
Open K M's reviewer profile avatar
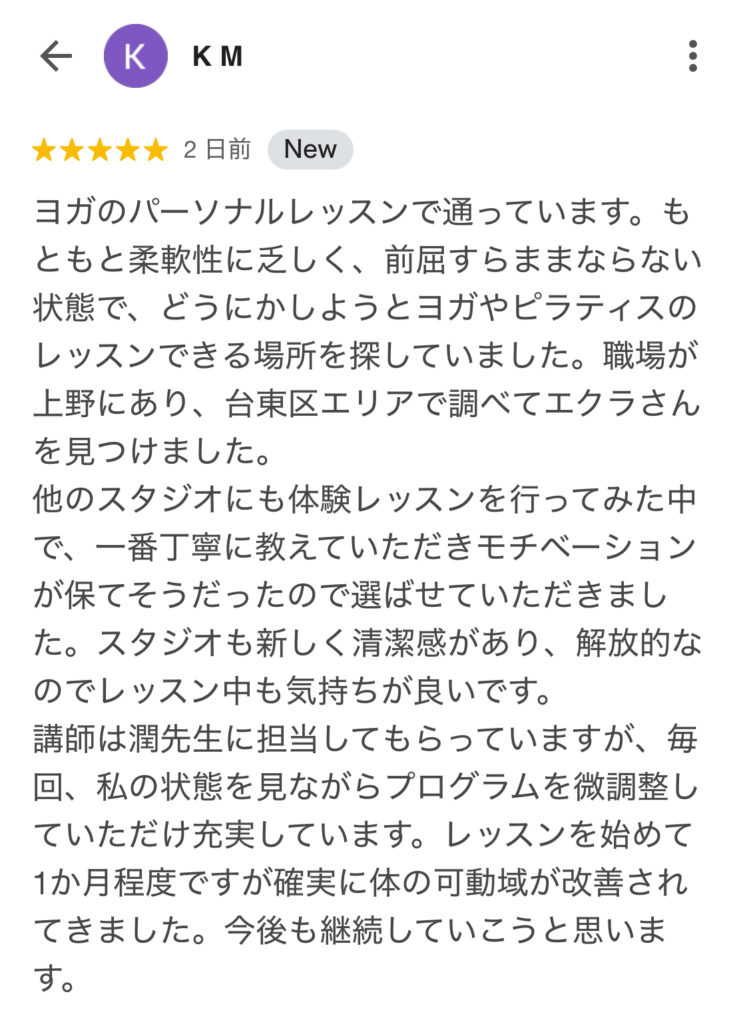135,56
